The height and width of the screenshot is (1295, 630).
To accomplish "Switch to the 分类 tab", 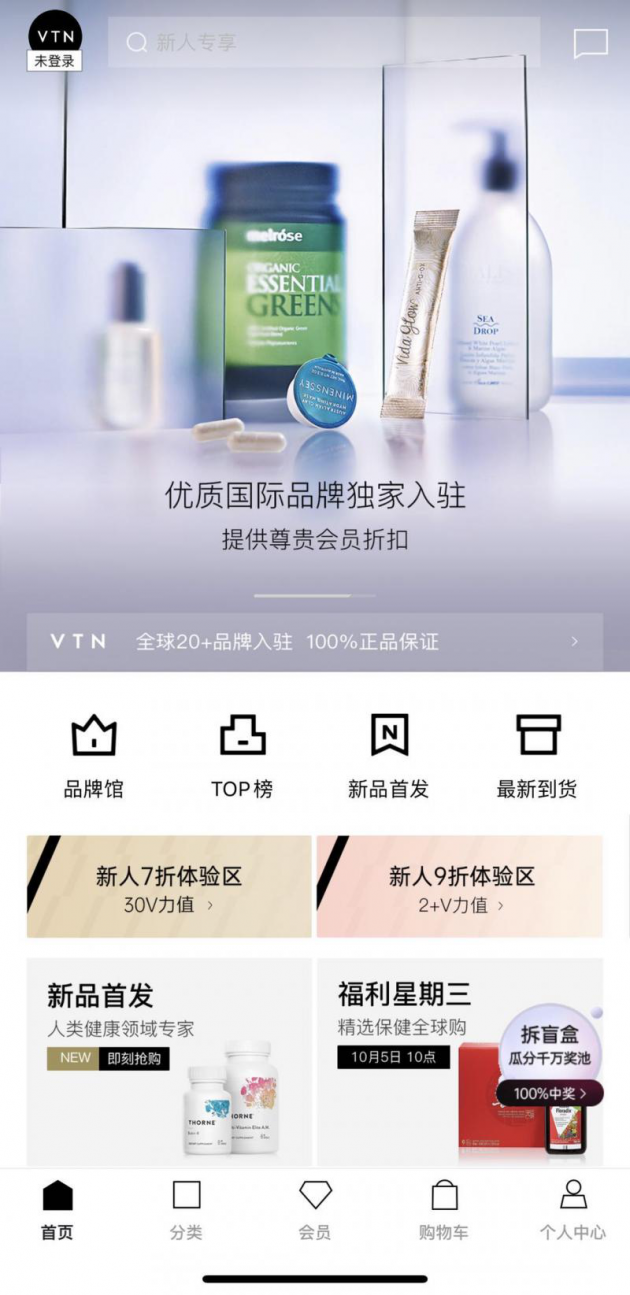I will pyautogui.click(x=186, y=1210).
